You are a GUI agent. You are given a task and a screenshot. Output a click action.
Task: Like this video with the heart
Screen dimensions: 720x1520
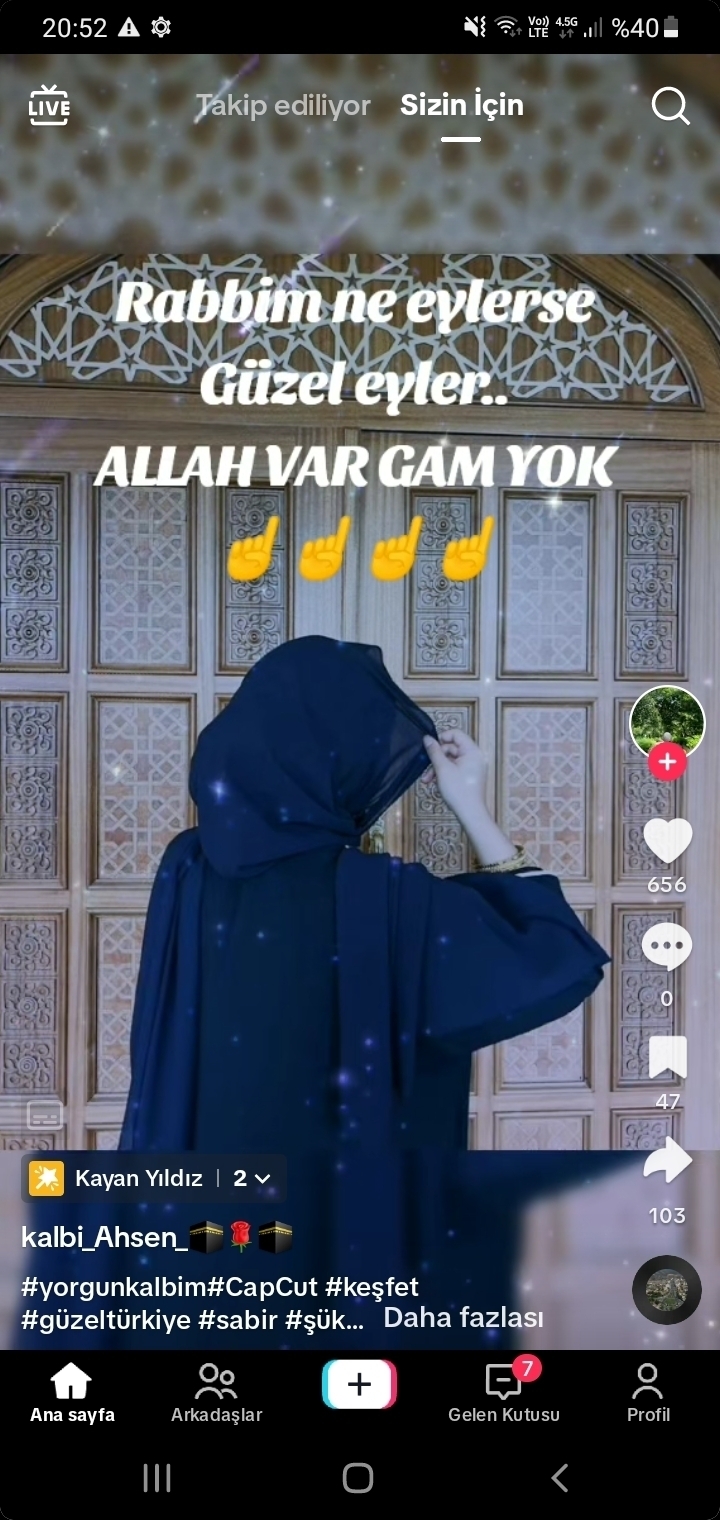click(x=667, y=841)
